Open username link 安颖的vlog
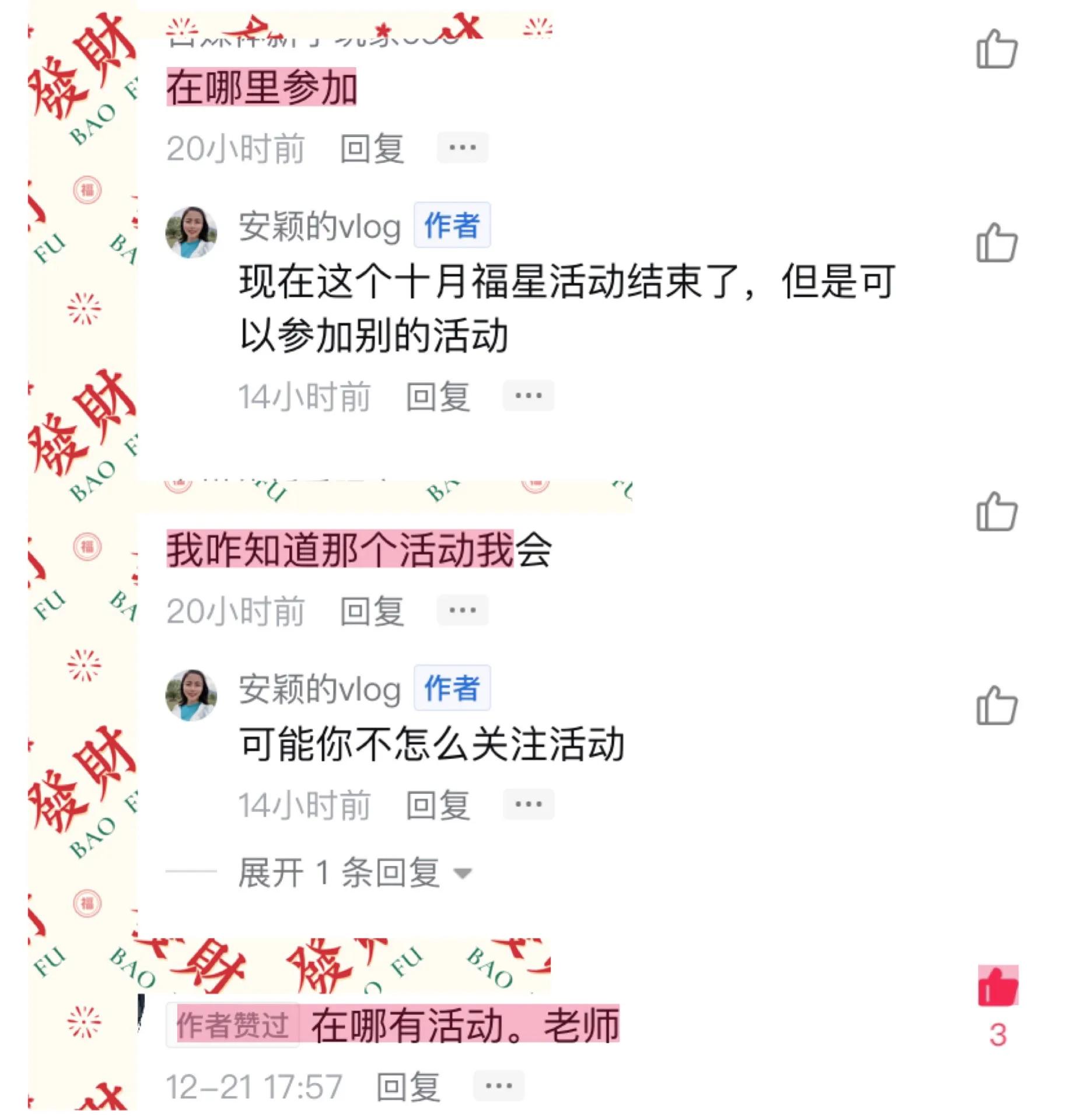 [x=319, y=228]
